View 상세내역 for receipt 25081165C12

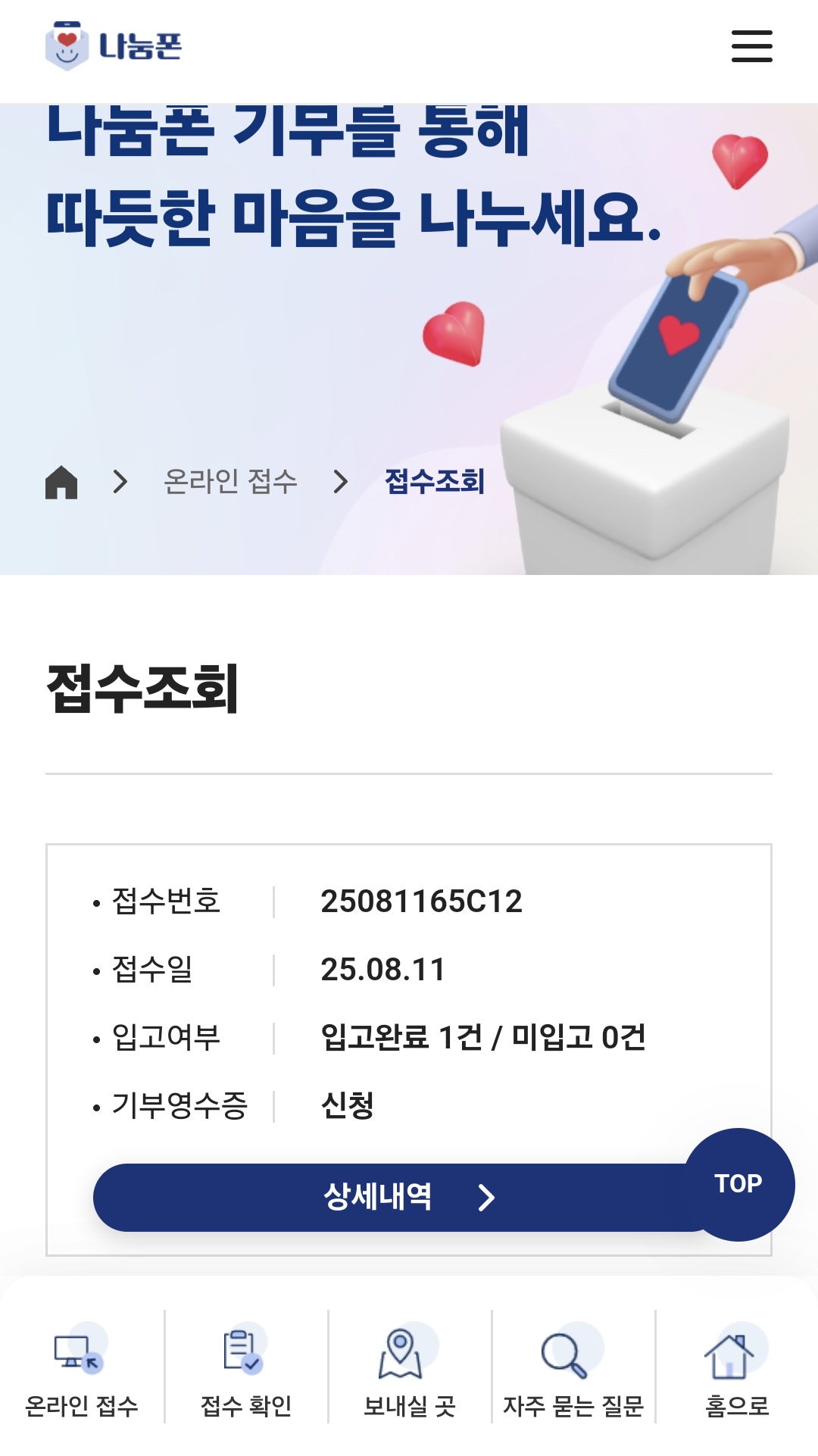tap(394, 1197)
